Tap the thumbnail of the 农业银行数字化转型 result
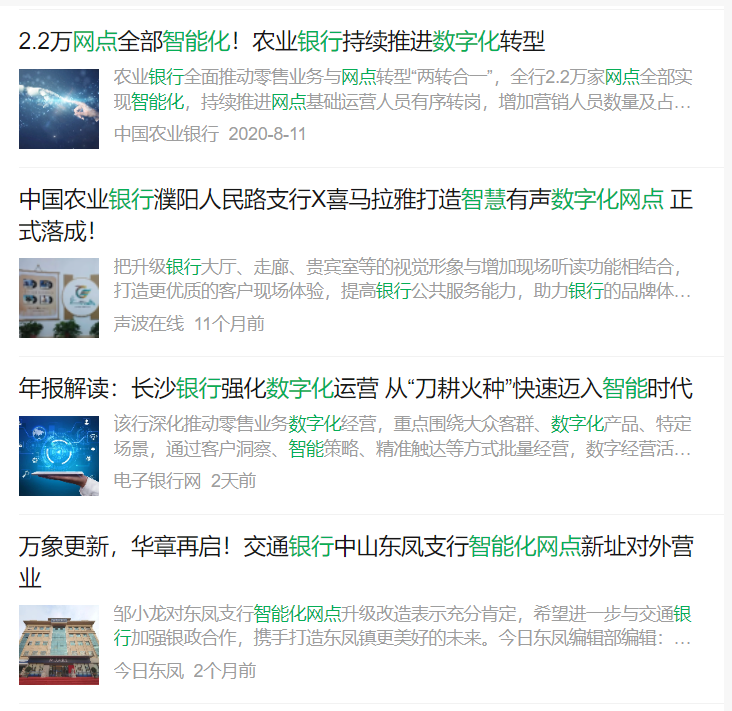This screenshot has height=711, width=732. coord(59,109)
